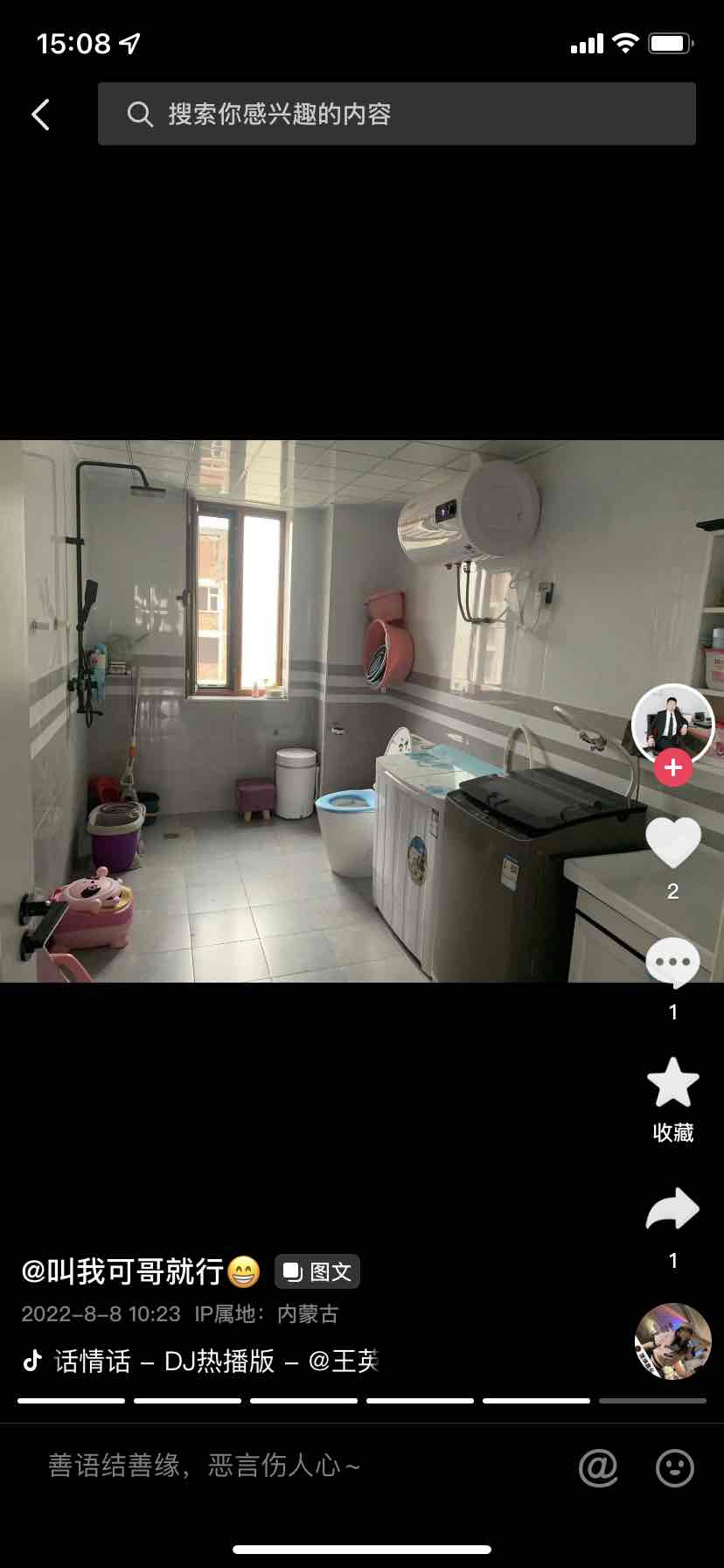Screen dimensions: 724x1568
Task: Open the comments bubble
Action: pyautogui.click(x=672, y=962)
